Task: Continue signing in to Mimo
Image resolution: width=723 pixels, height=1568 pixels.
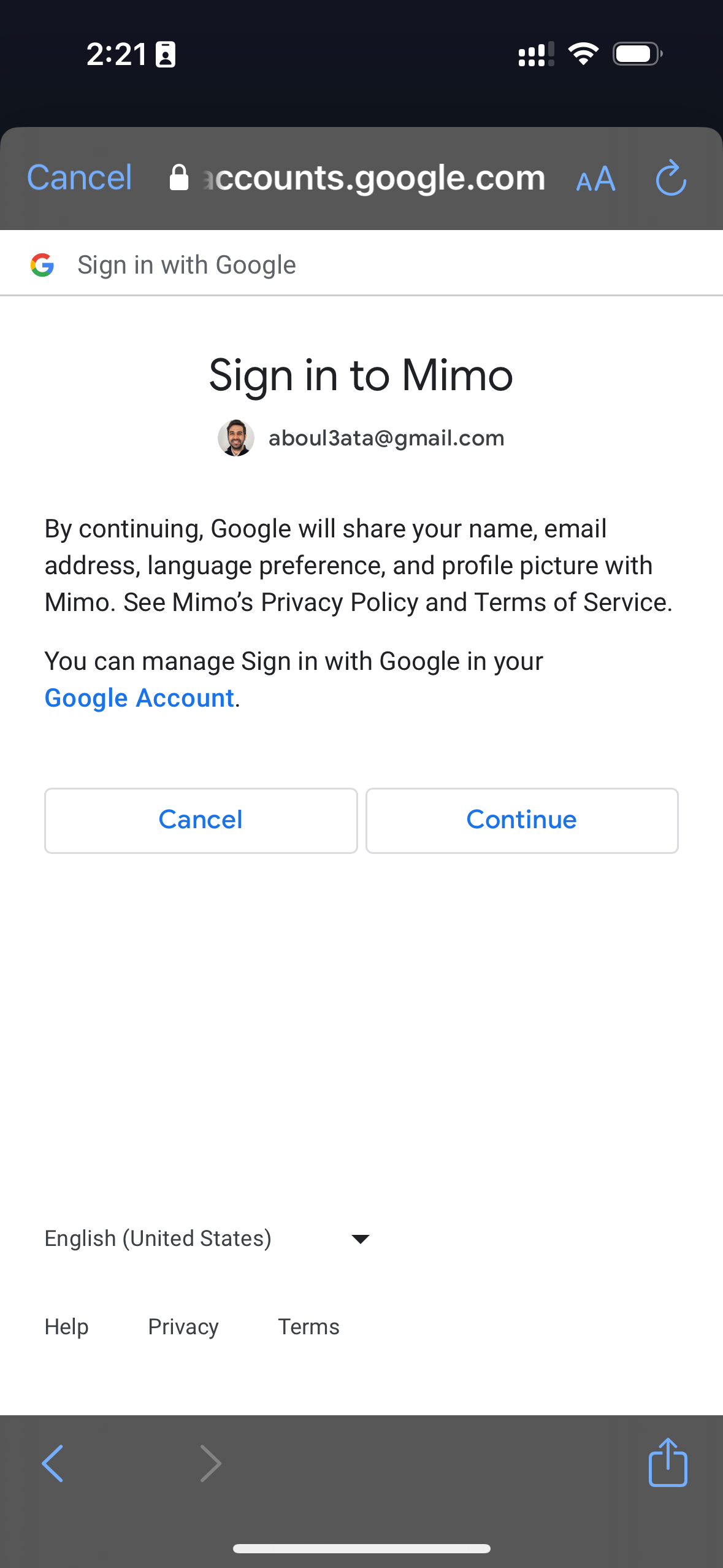Action: (x=521, y=820)
